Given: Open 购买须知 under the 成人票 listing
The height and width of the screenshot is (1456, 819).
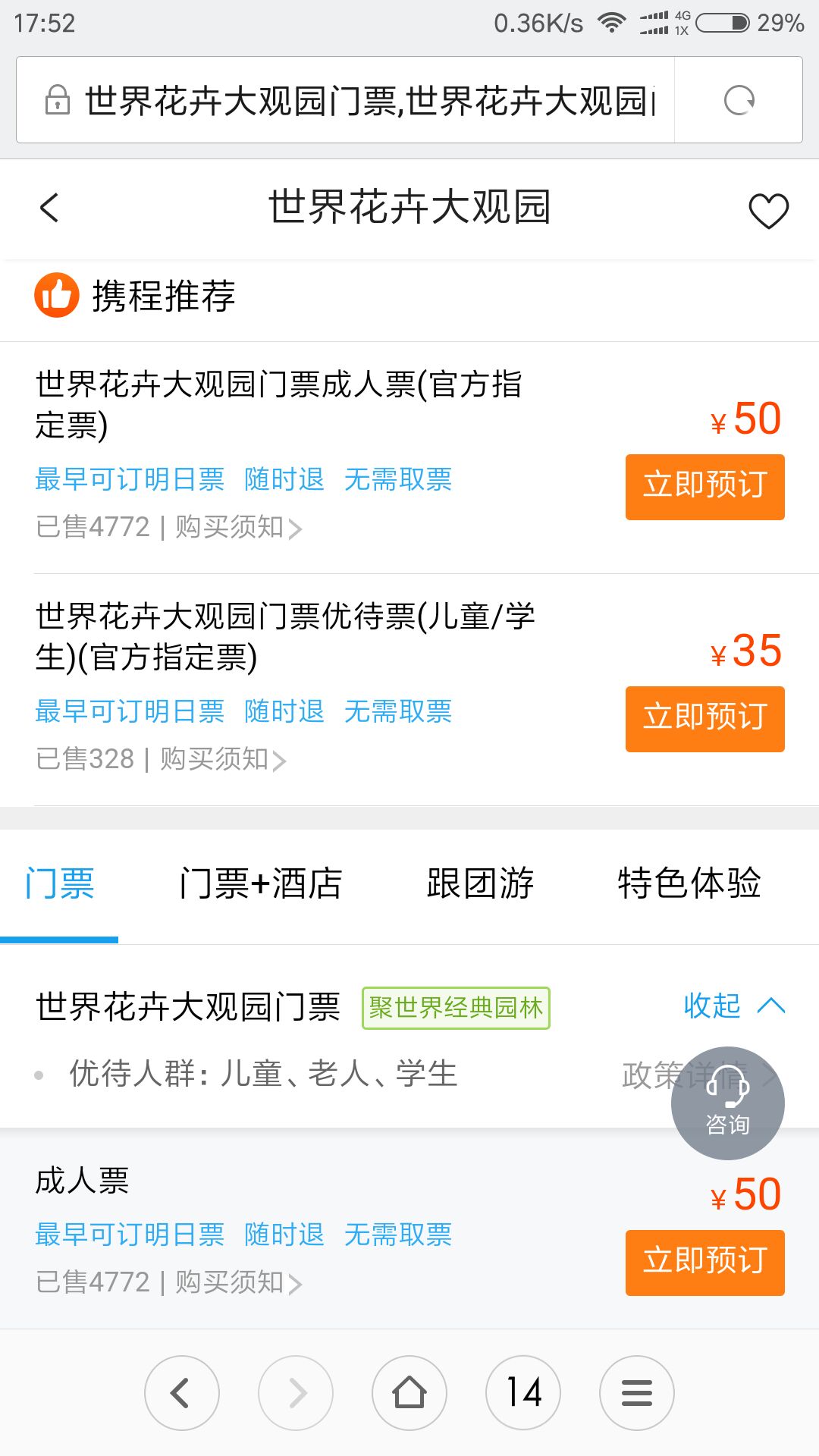Looking at the screenshot, I should click(239, 1282).
